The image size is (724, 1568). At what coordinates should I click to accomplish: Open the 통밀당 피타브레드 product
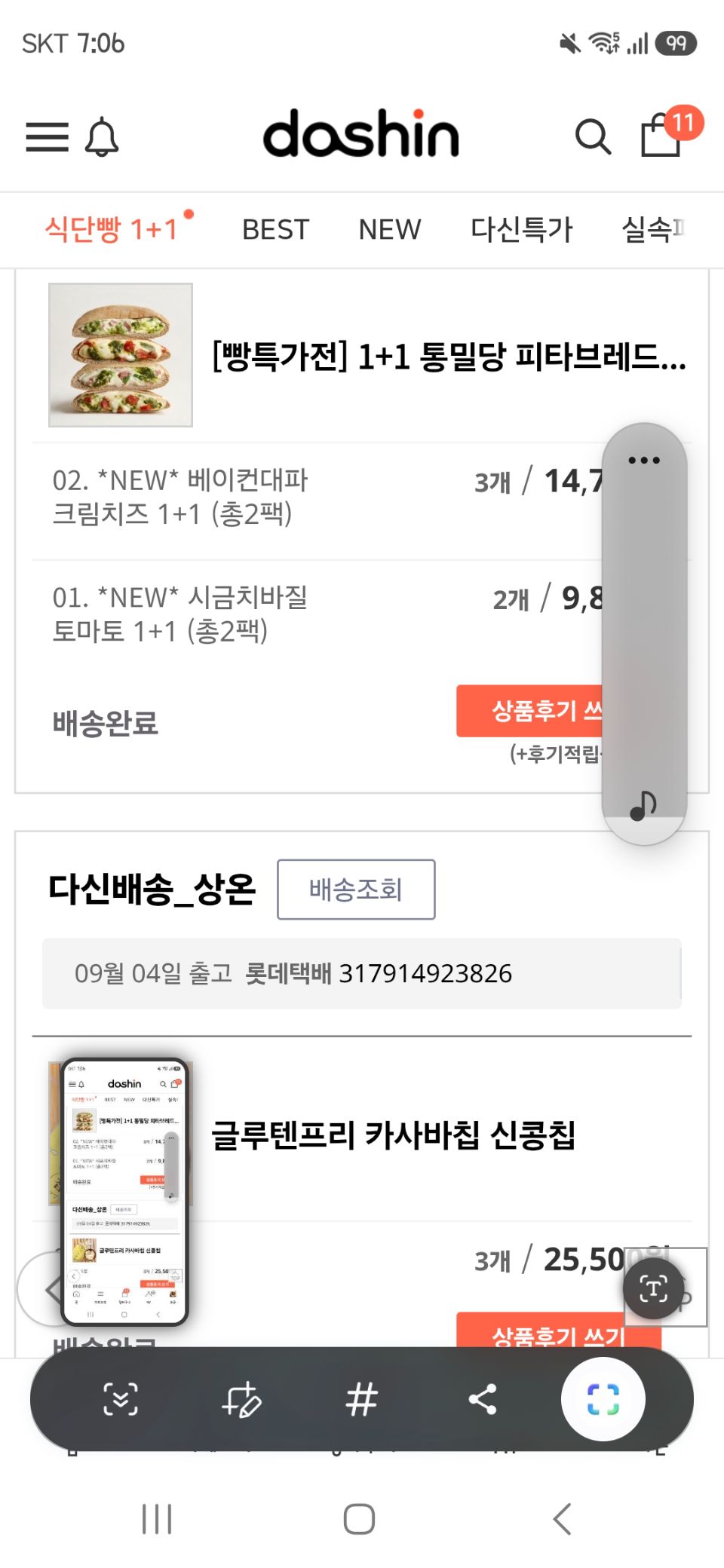point(449,356)
